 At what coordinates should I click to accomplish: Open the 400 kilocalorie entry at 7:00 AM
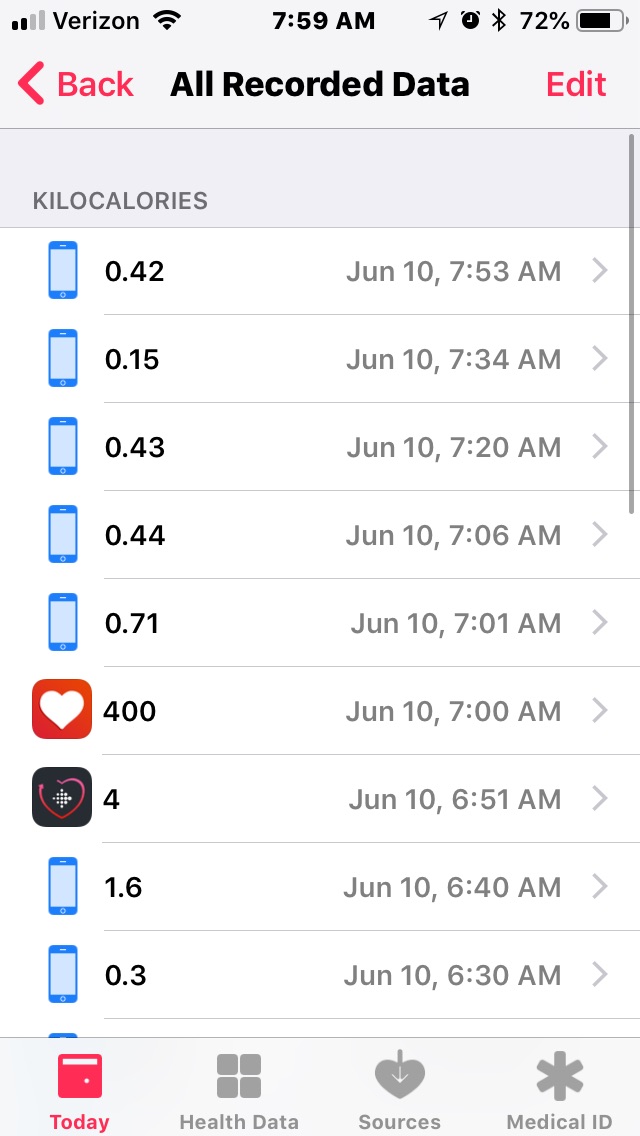[320, 711]
